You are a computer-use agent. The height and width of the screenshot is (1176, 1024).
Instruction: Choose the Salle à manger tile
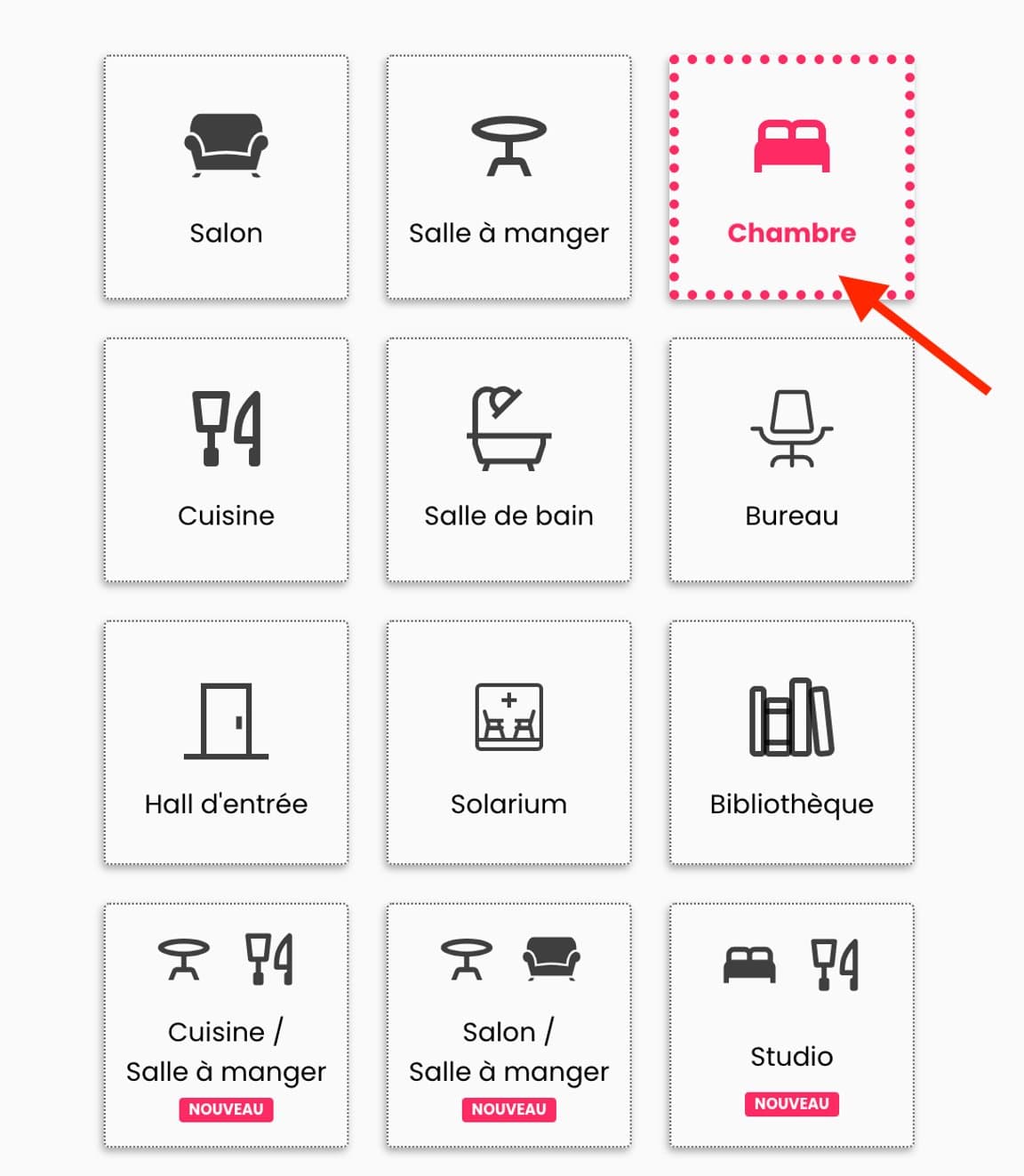click(508, 178)
